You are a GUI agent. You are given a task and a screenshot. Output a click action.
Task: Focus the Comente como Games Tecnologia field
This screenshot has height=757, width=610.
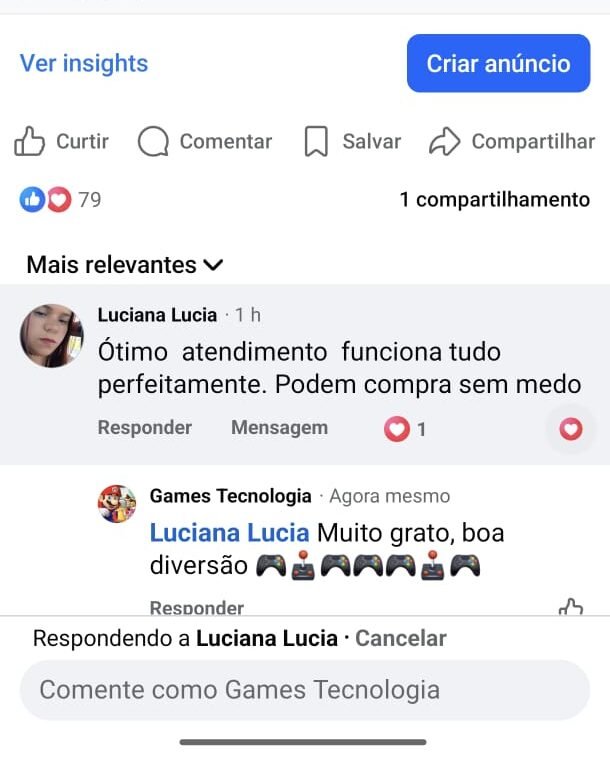(304, 690)
